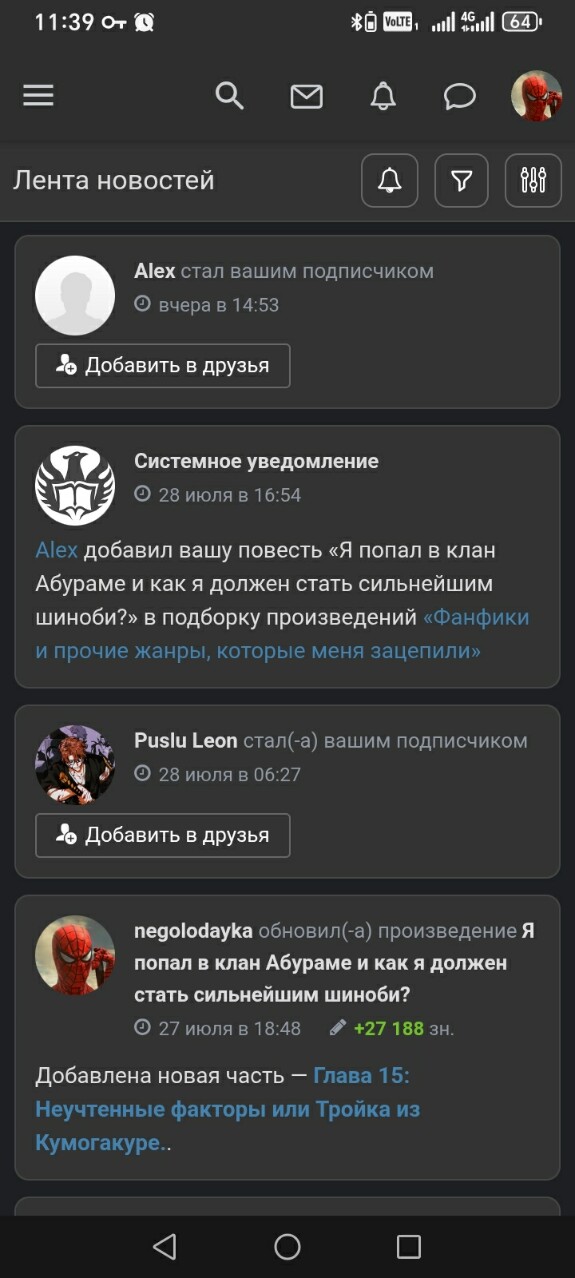The image size is (575, 1278).
Task: Go to the phone's home screen
Action: point(287,1246)
